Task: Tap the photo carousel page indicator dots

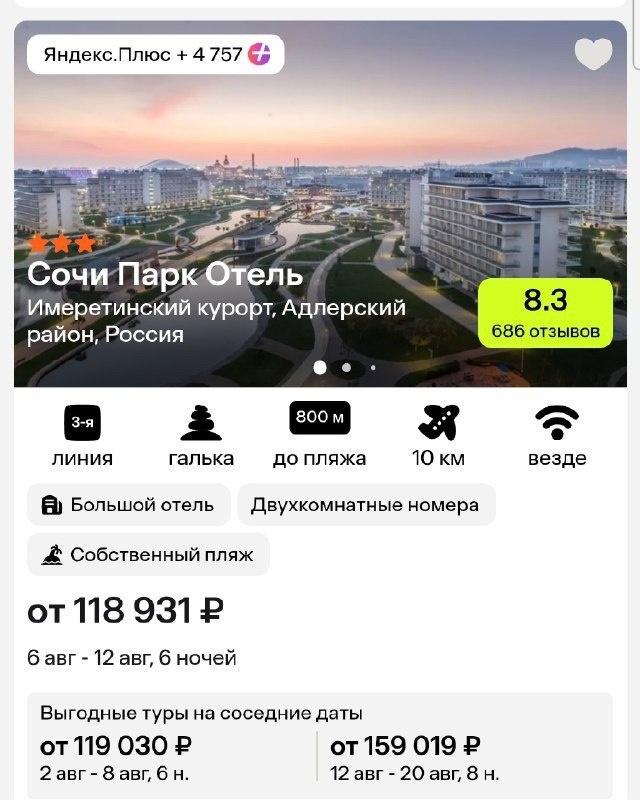Action: pyautogui.click(x=346, y=367)
